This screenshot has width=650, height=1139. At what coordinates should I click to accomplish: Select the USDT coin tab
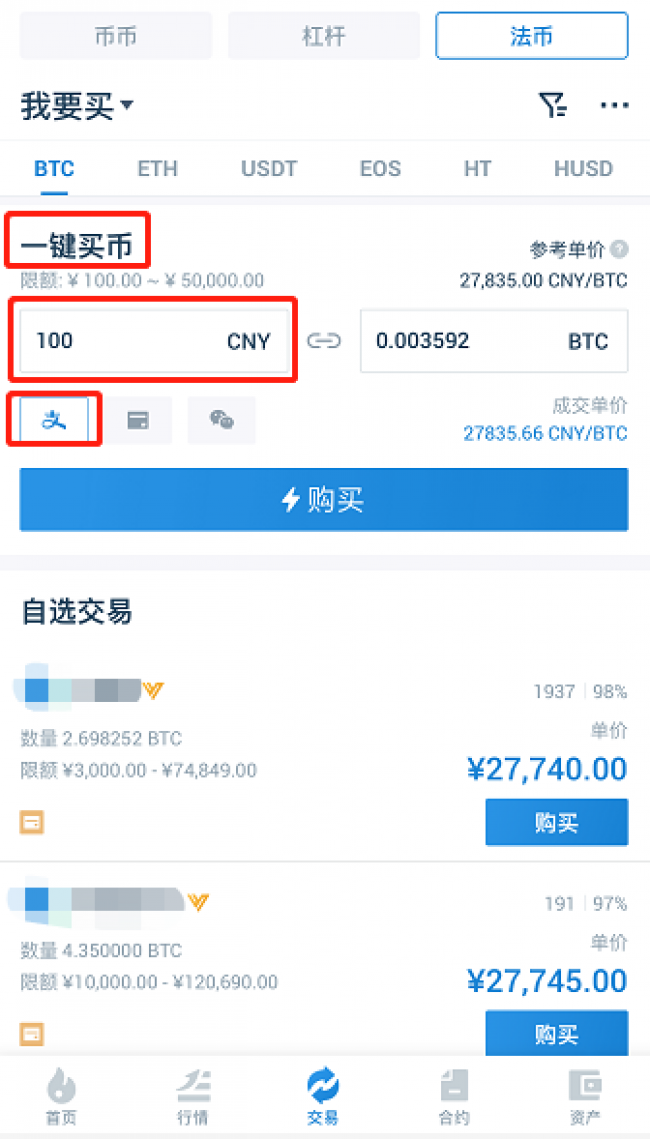pyautogui.click(x=269, y=169)
